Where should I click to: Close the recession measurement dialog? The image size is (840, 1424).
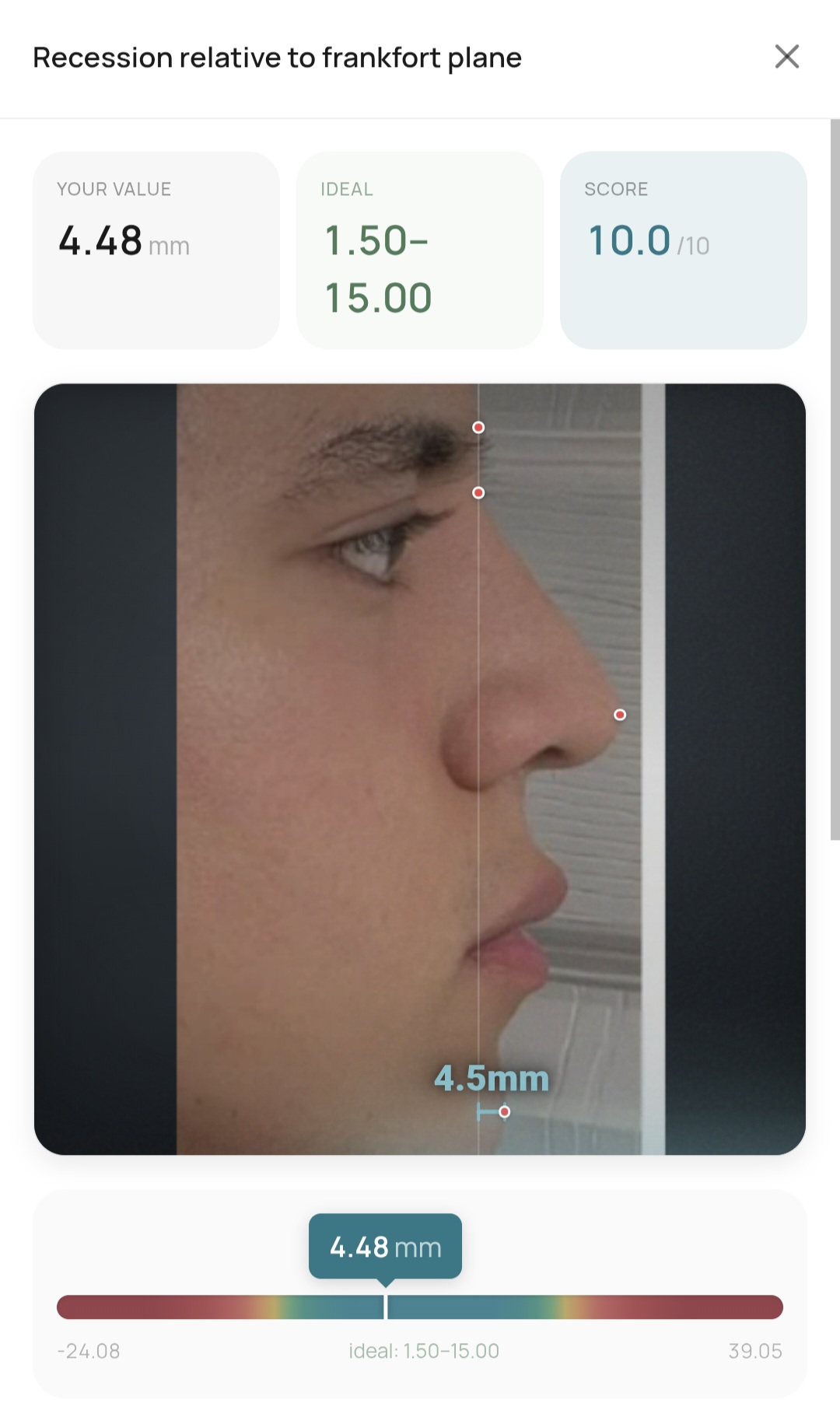787,57
